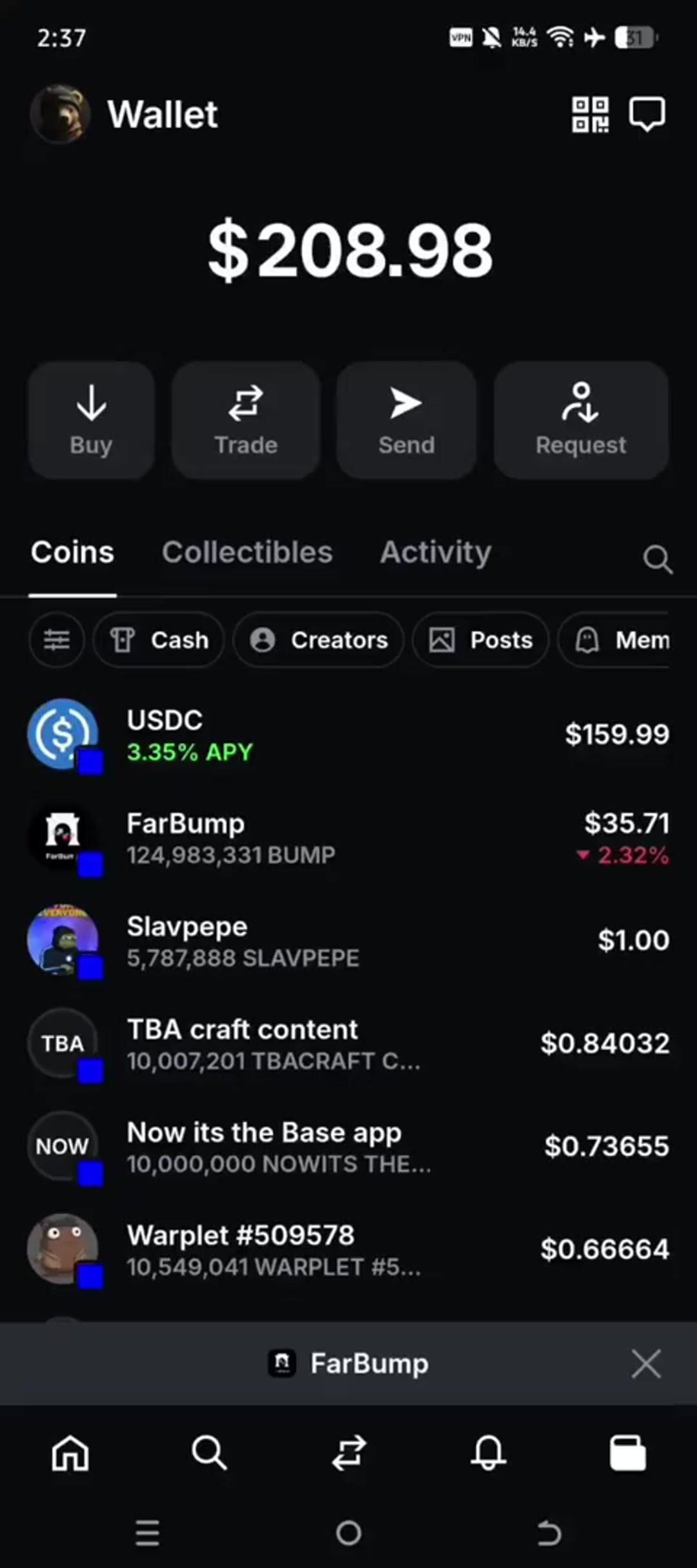Viewport: 697px width, 1568px height.
Task: Tap Send to transfer funds
Action: tap(406, 420)
